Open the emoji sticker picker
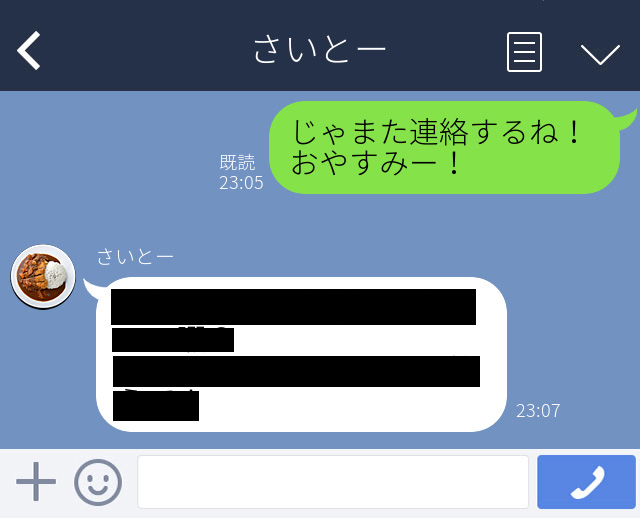640x518 pixels. click(98, 483)
